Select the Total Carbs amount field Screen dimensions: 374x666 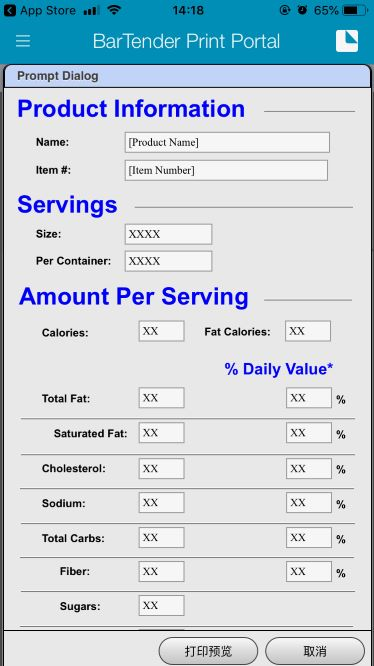[x=161, y=537]
